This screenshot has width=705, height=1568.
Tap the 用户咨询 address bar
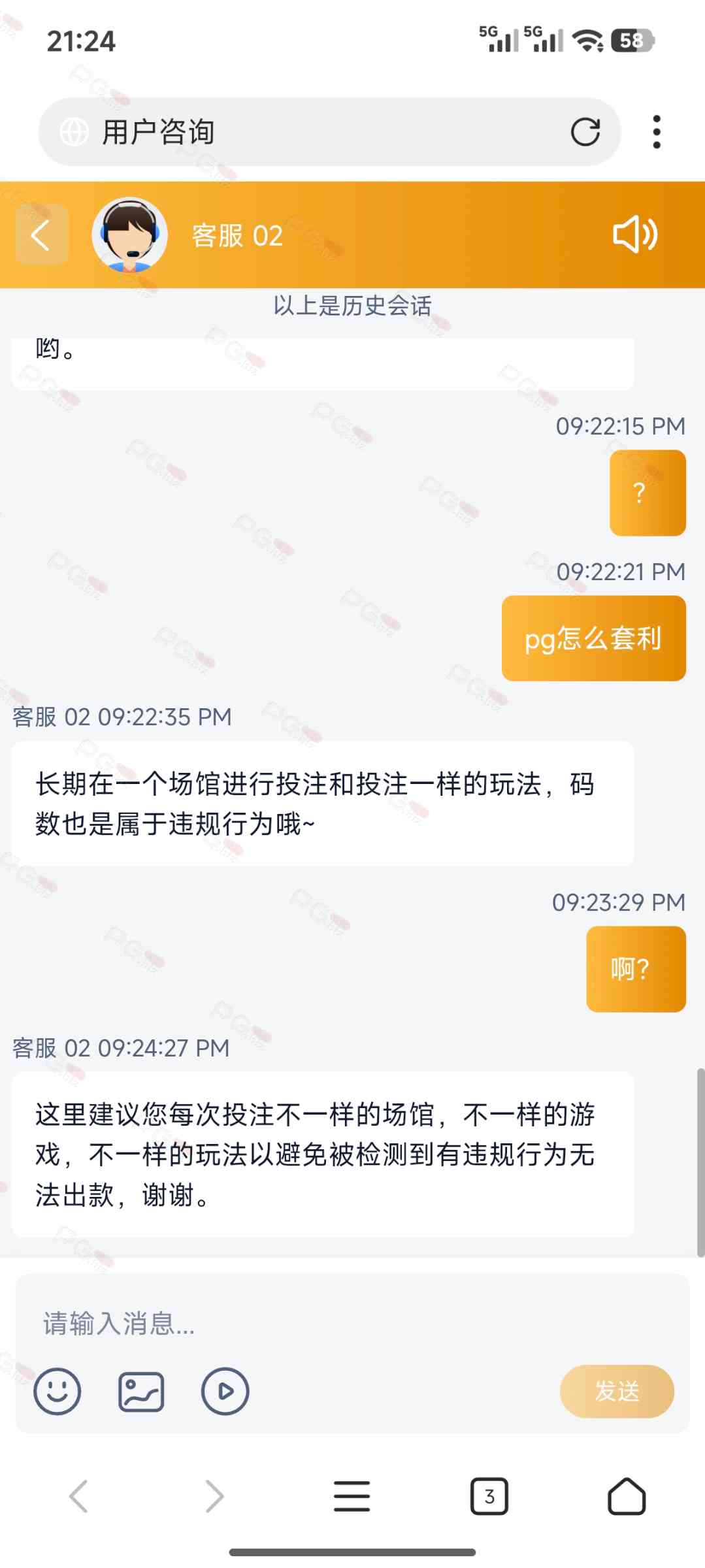[314, 132]
